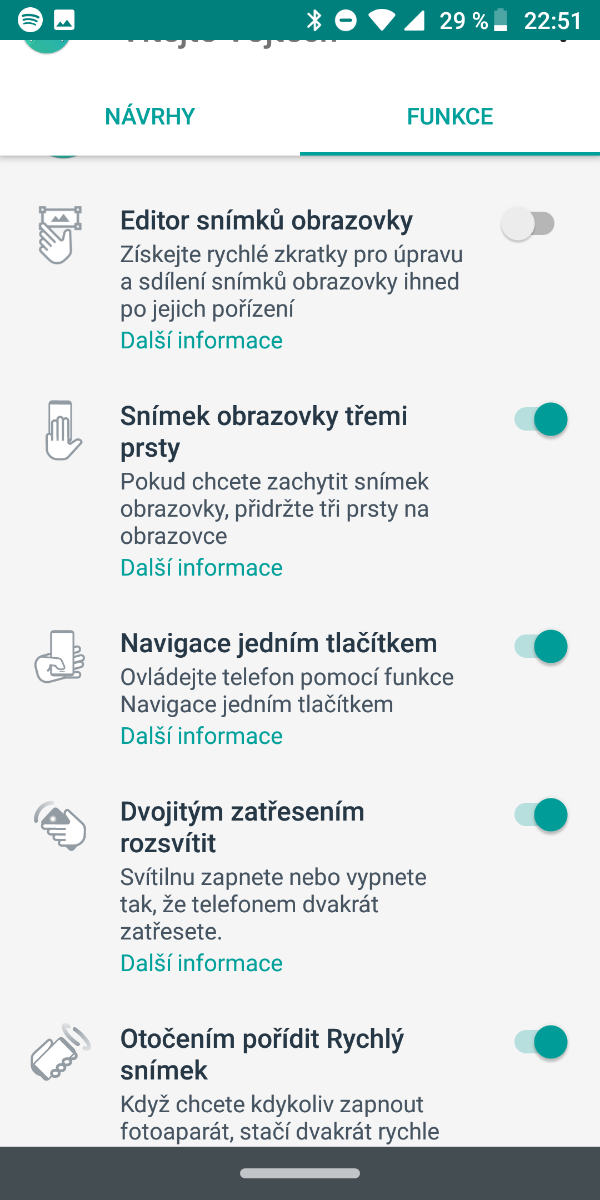Image resolution: width=600 pixels, height=1200 pixels.
Task: Select the FUNKCE tab
Action: coord(449,116)
